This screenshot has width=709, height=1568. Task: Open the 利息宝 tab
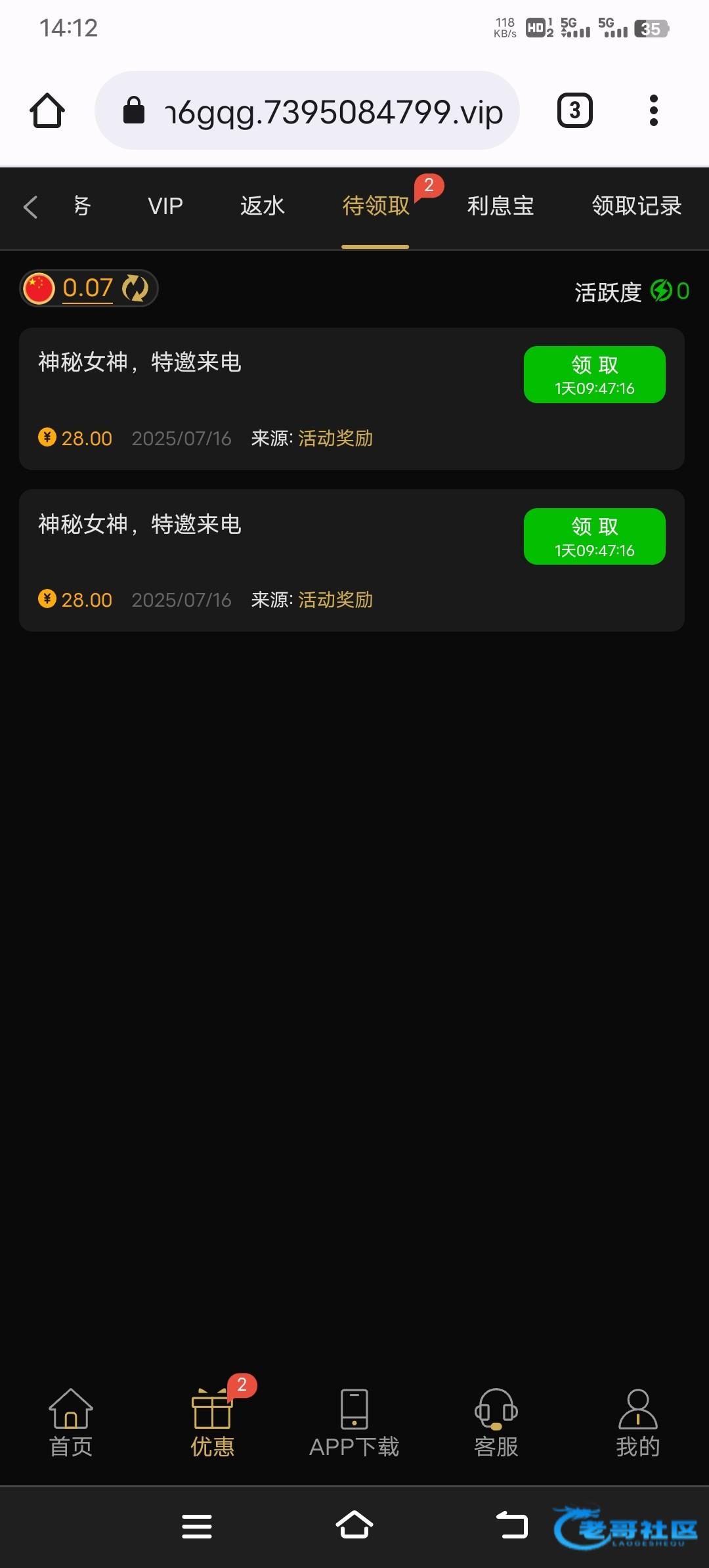500,207
